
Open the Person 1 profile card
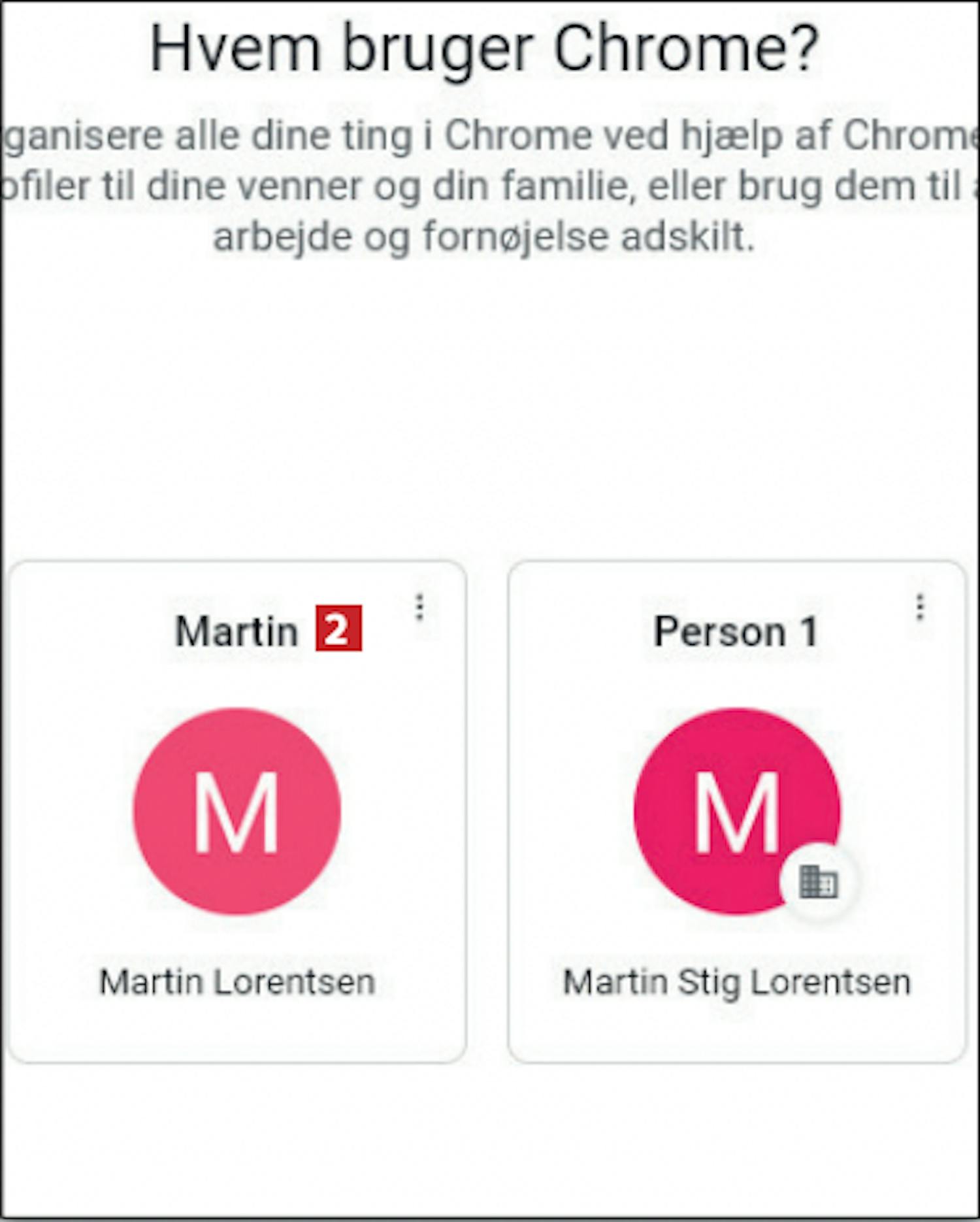click(x=736, y=812)
